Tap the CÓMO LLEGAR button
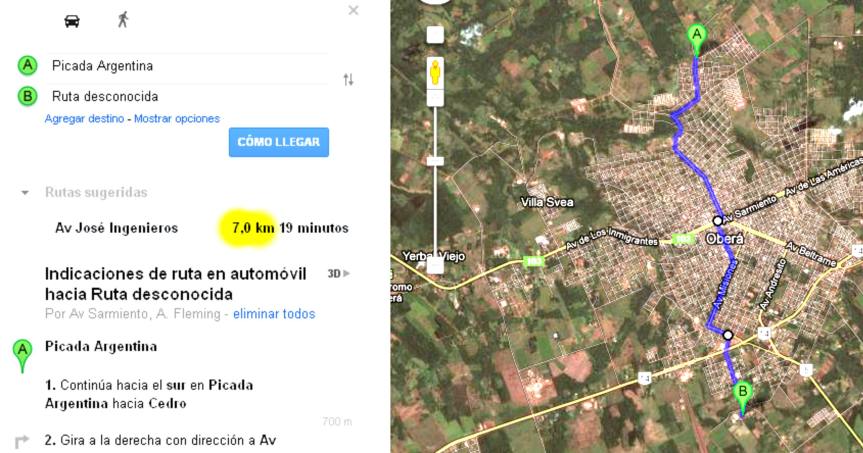 point(278,142)
